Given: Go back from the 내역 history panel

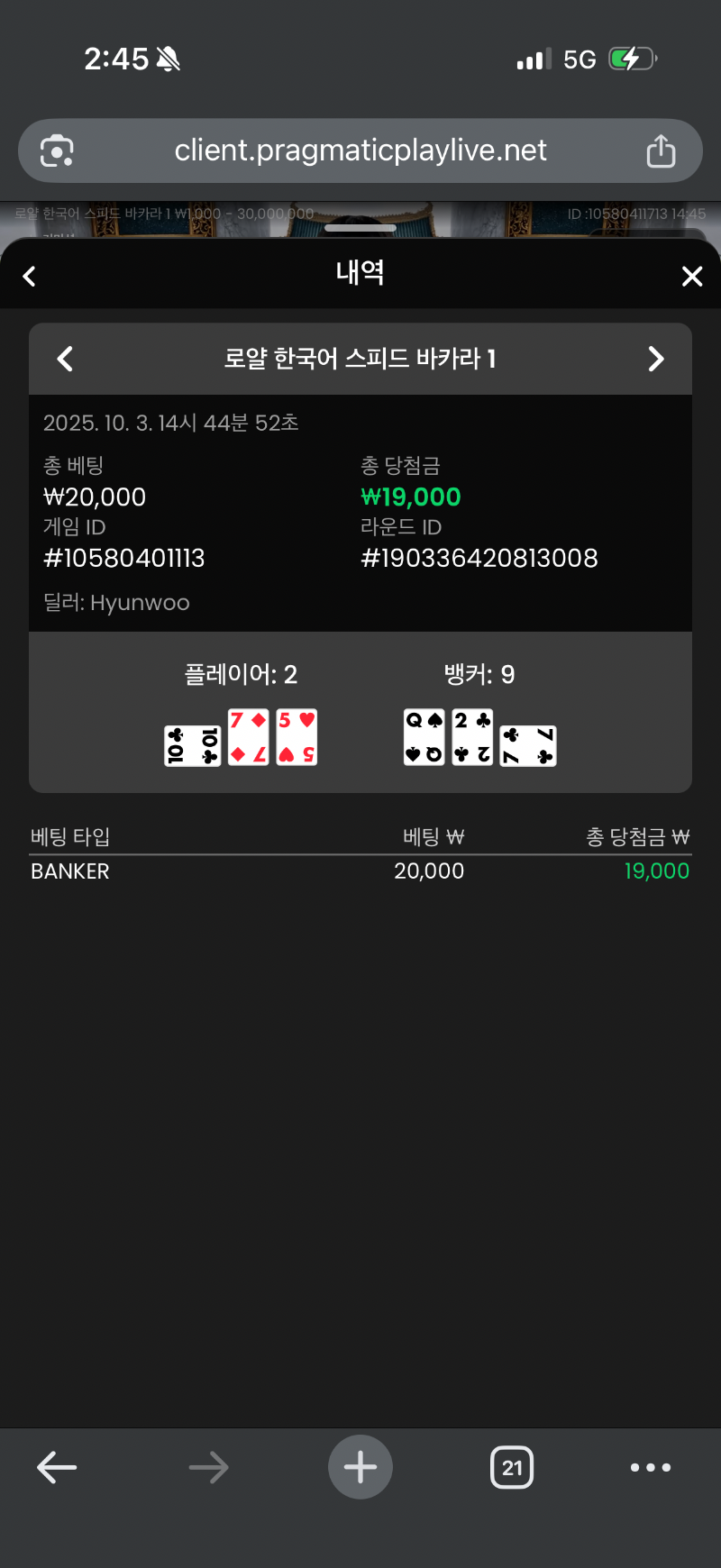Looking at the screenshot, I should tap(30, 276).
